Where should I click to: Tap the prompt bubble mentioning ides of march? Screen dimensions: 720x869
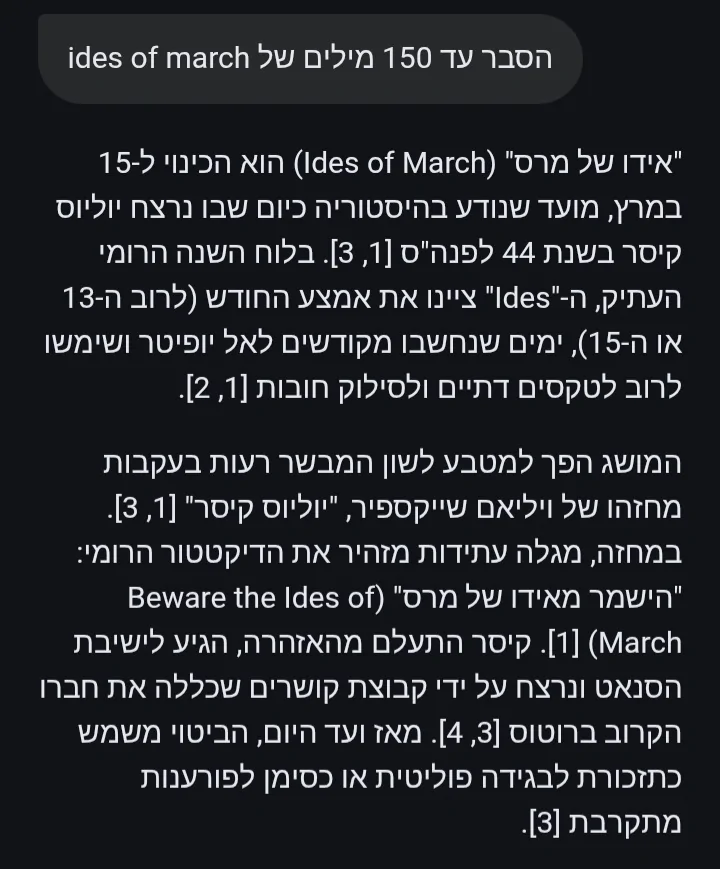pyautogui.click(x=309, y=59)
